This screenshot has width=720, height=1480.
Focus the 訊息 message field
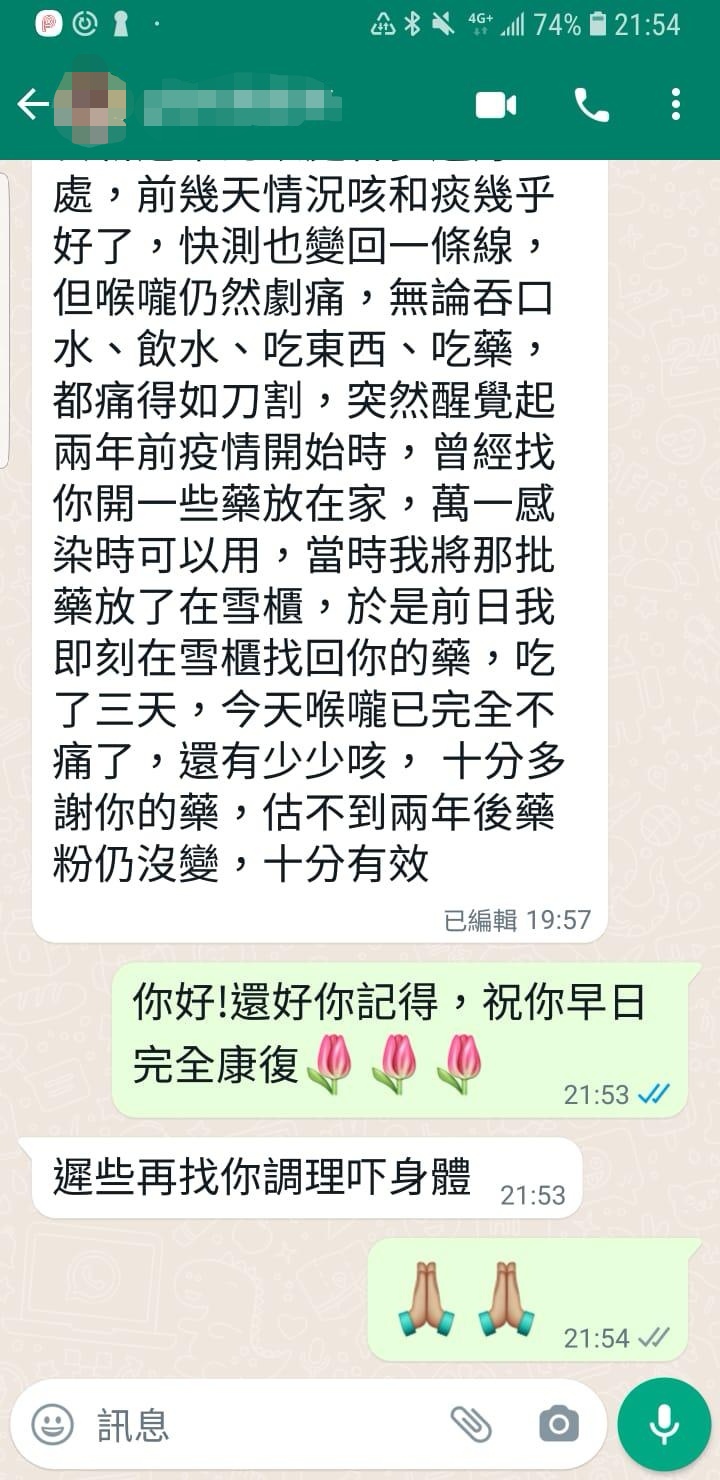pos(260,1424)
